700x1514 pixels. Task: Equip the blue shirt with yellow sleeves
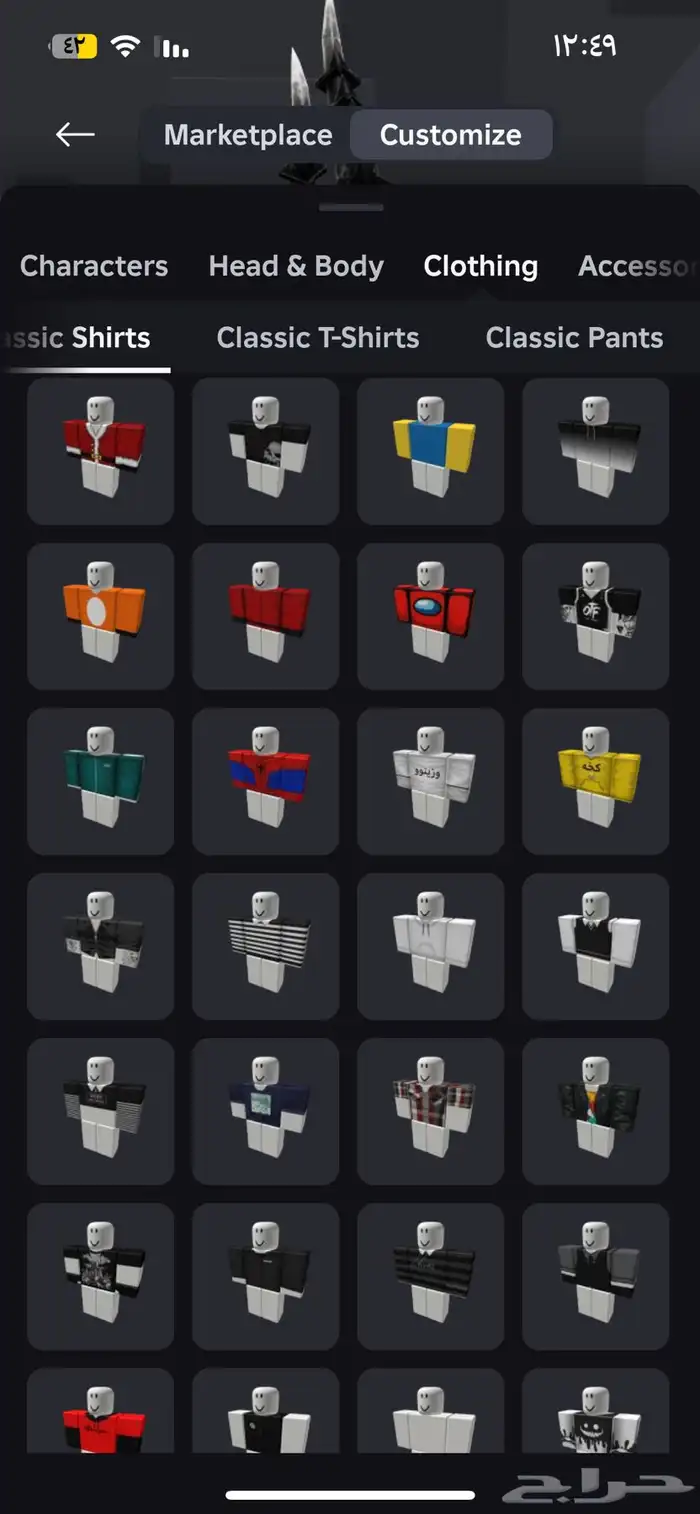coord(431,451)
